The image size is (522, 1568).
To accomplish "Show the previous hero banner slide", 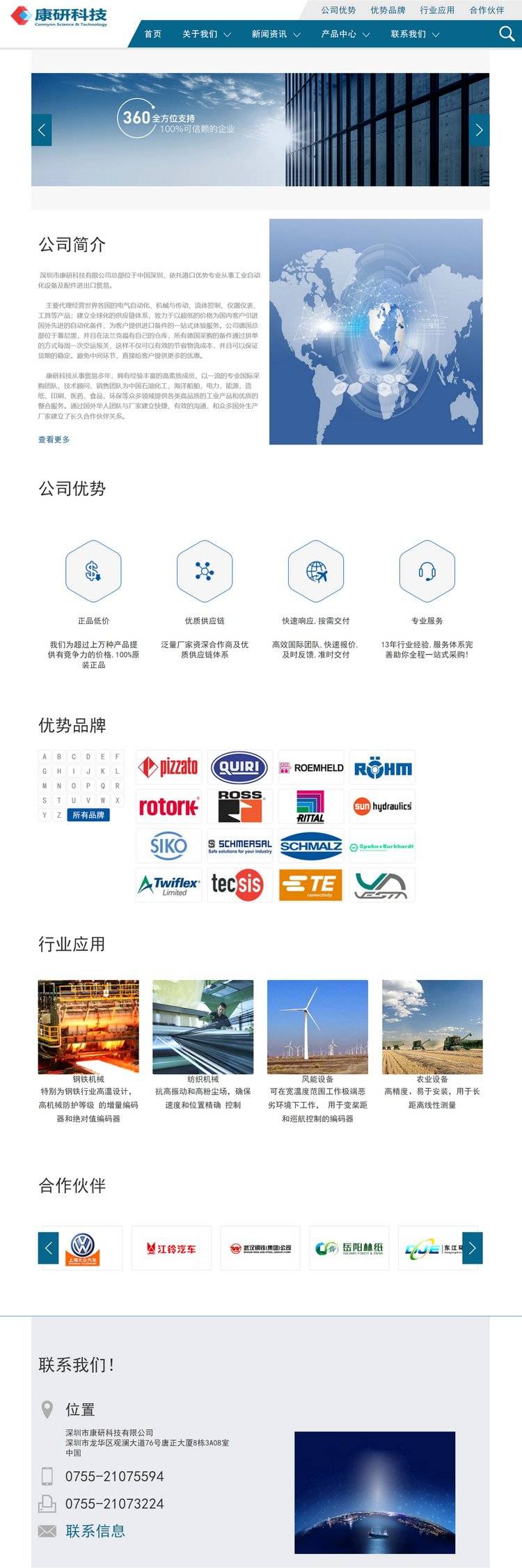I will click(x=42, y=130).
